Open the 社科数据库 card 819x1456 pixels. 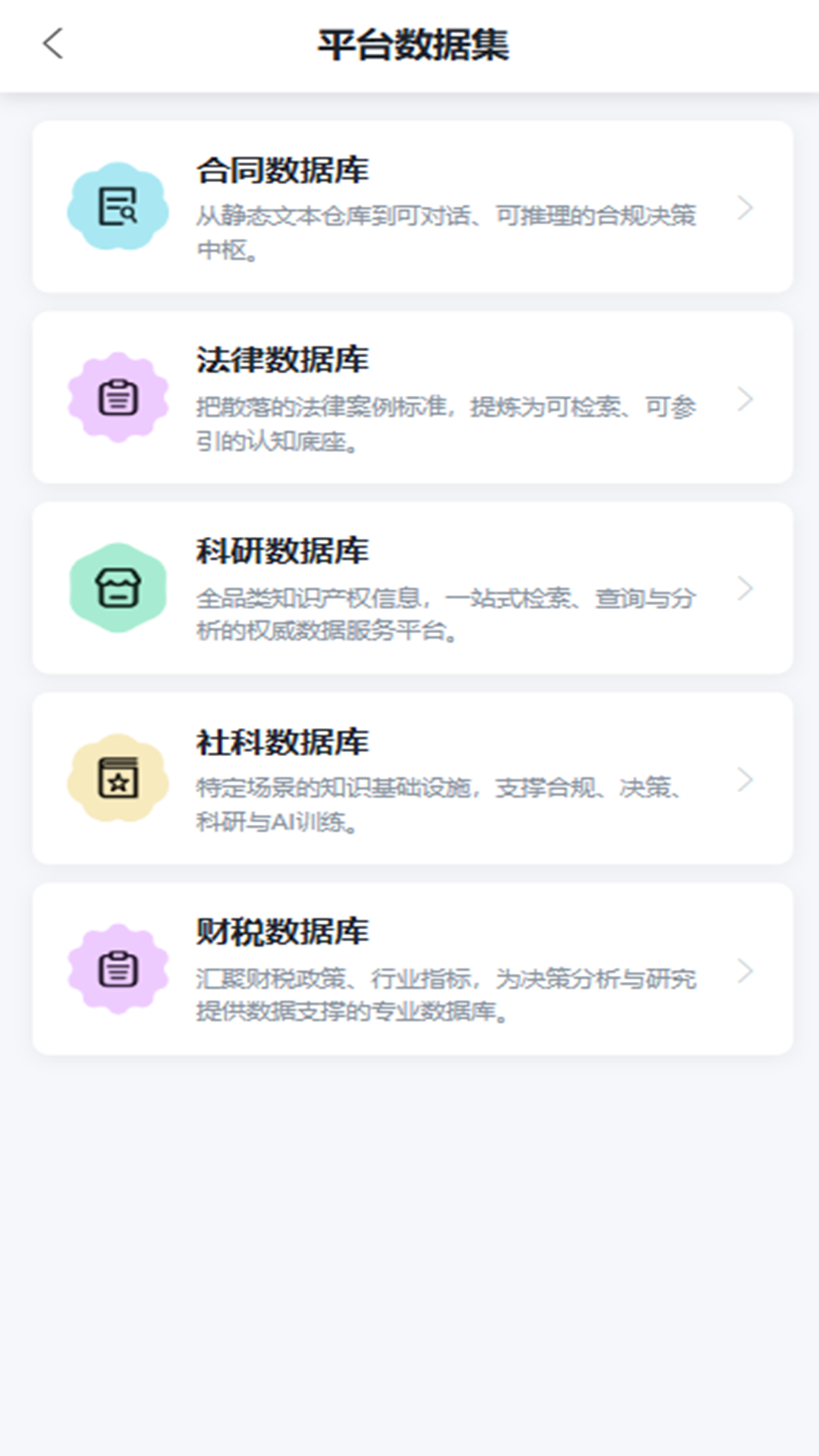click(x=409, y=781)
